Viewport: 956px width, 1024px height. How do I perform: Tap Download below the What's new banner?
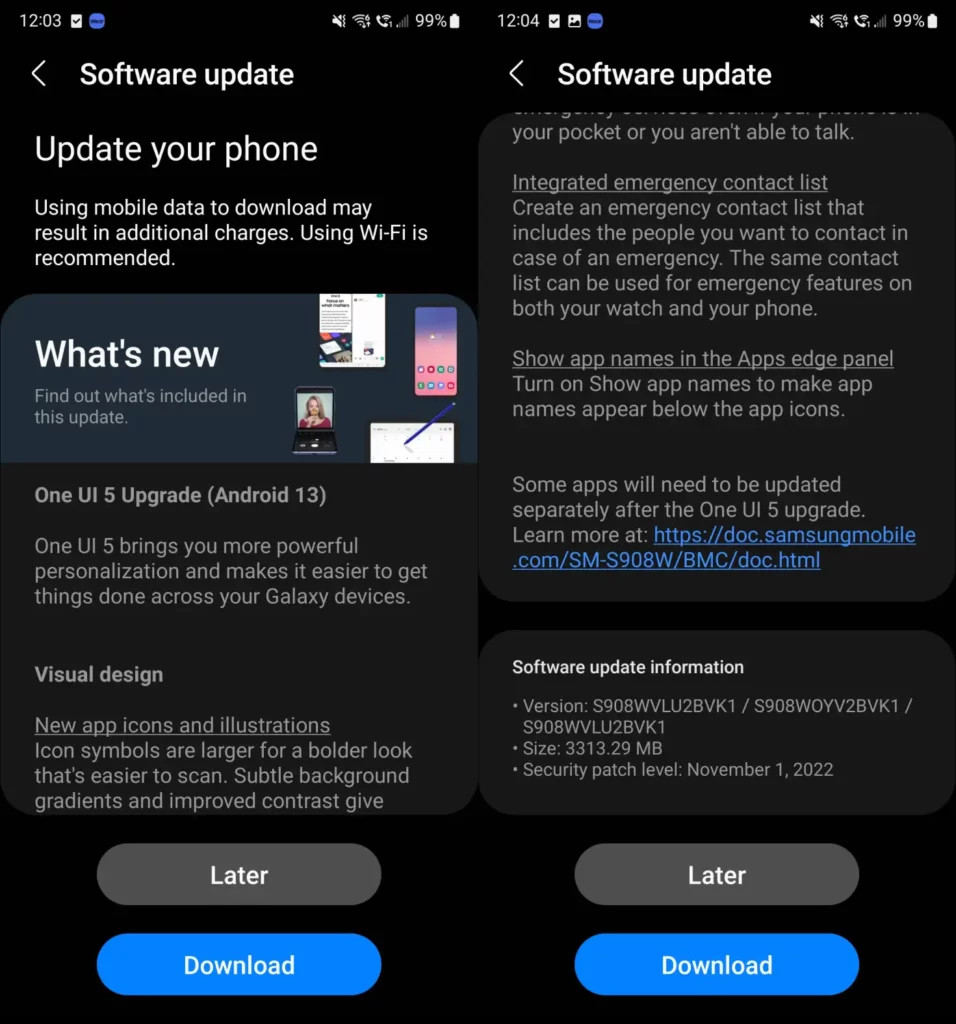point(239,965)
